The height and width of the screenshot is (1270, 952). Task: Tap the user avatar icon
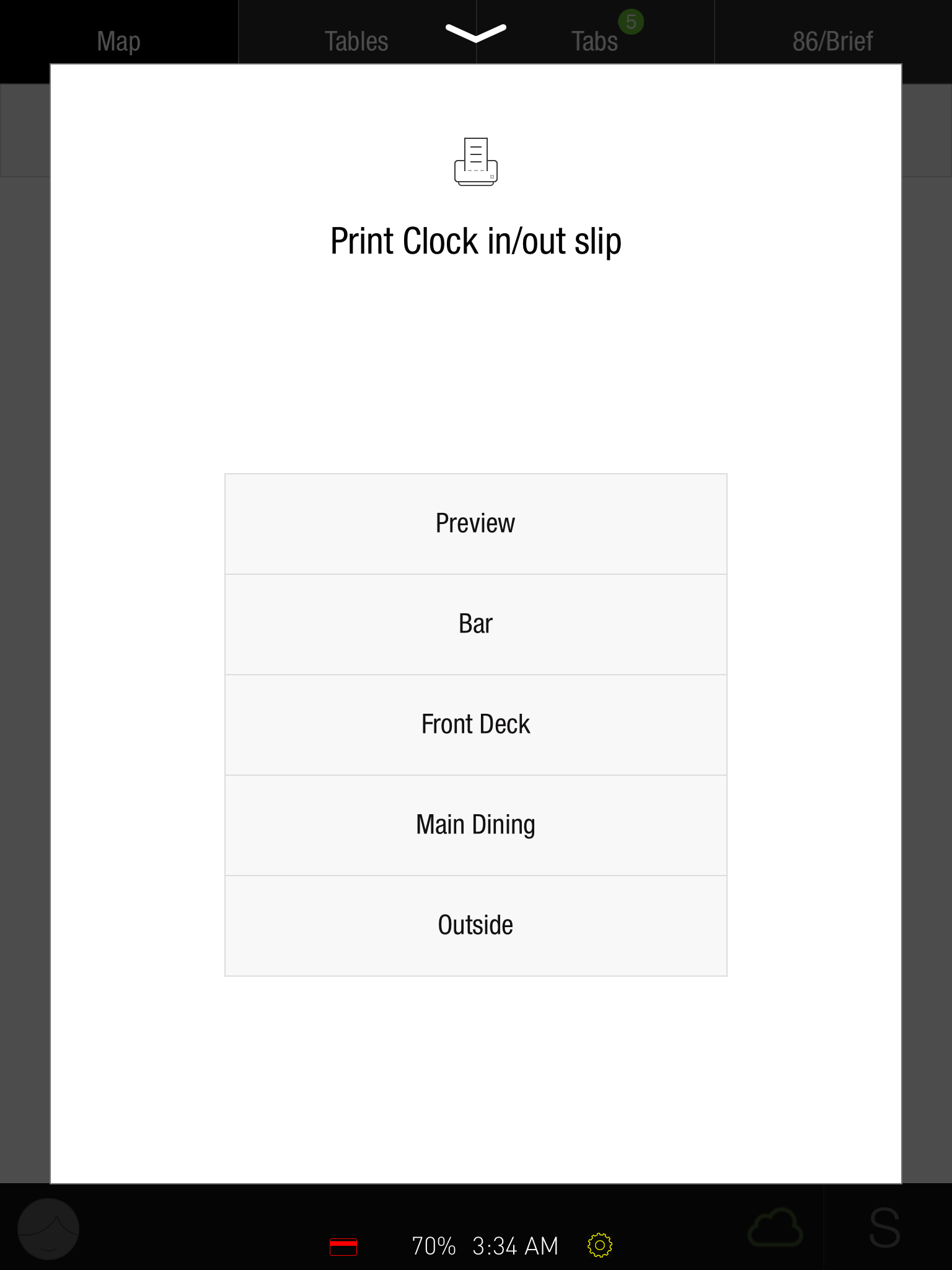48,1228
